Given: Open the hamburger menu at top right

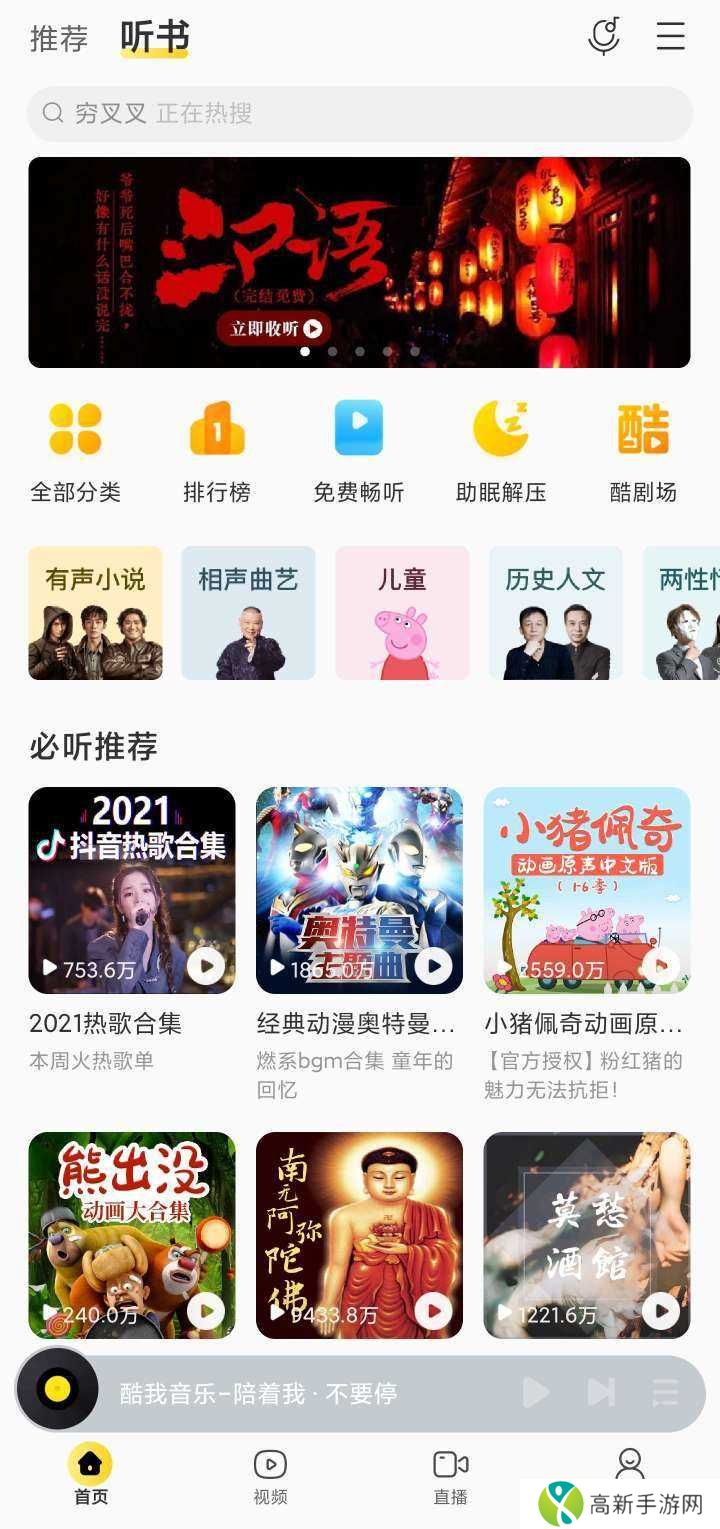Looking at the screenshot, I should (x=669, y=36).
